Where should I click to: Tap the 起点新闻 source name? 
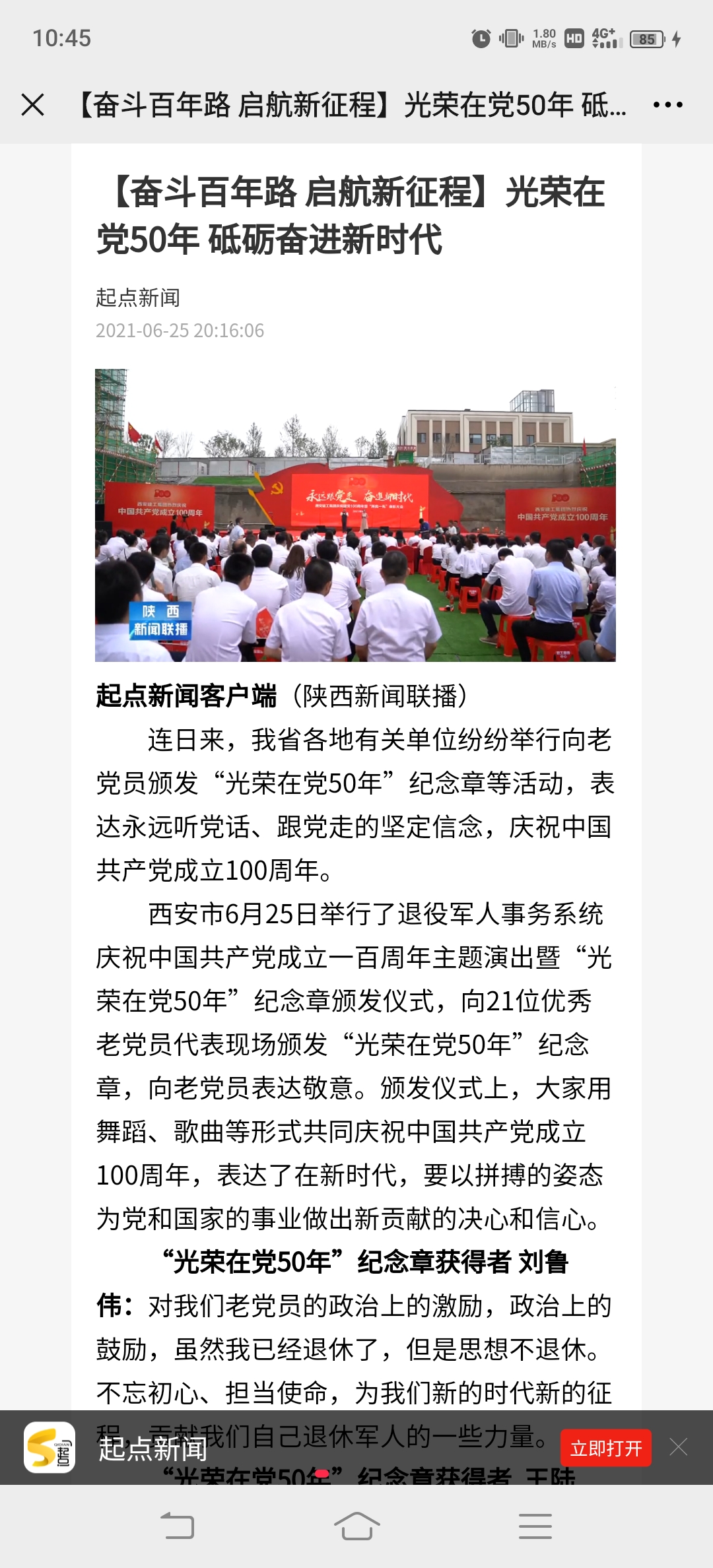point(138,298)
